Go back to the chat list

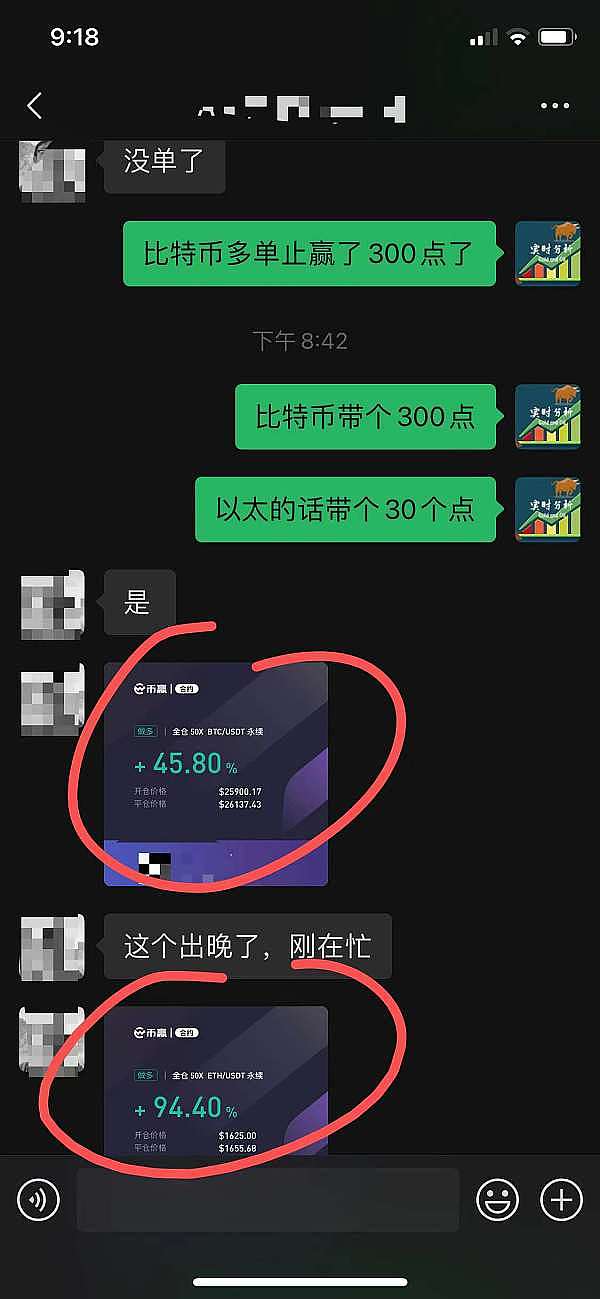tap(35, 105)
